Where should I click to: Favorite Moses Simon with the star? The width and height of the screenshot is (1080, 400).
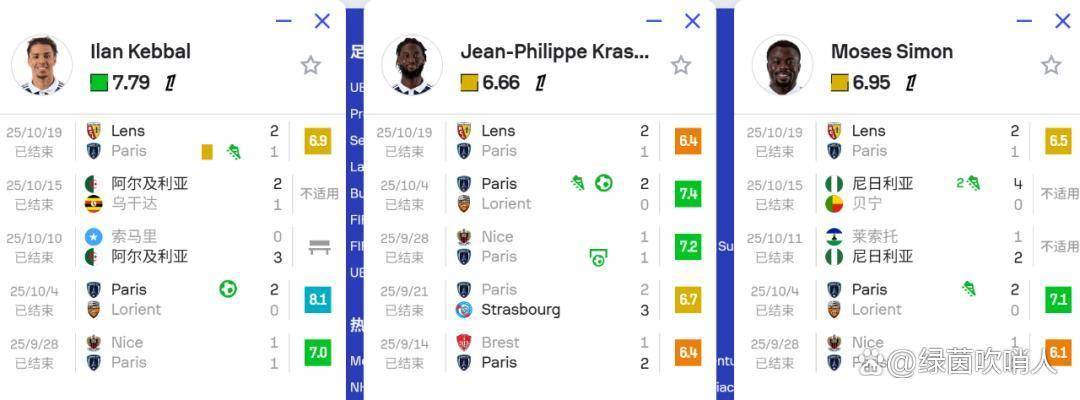pyautogui.click(x=1051, y=66)
